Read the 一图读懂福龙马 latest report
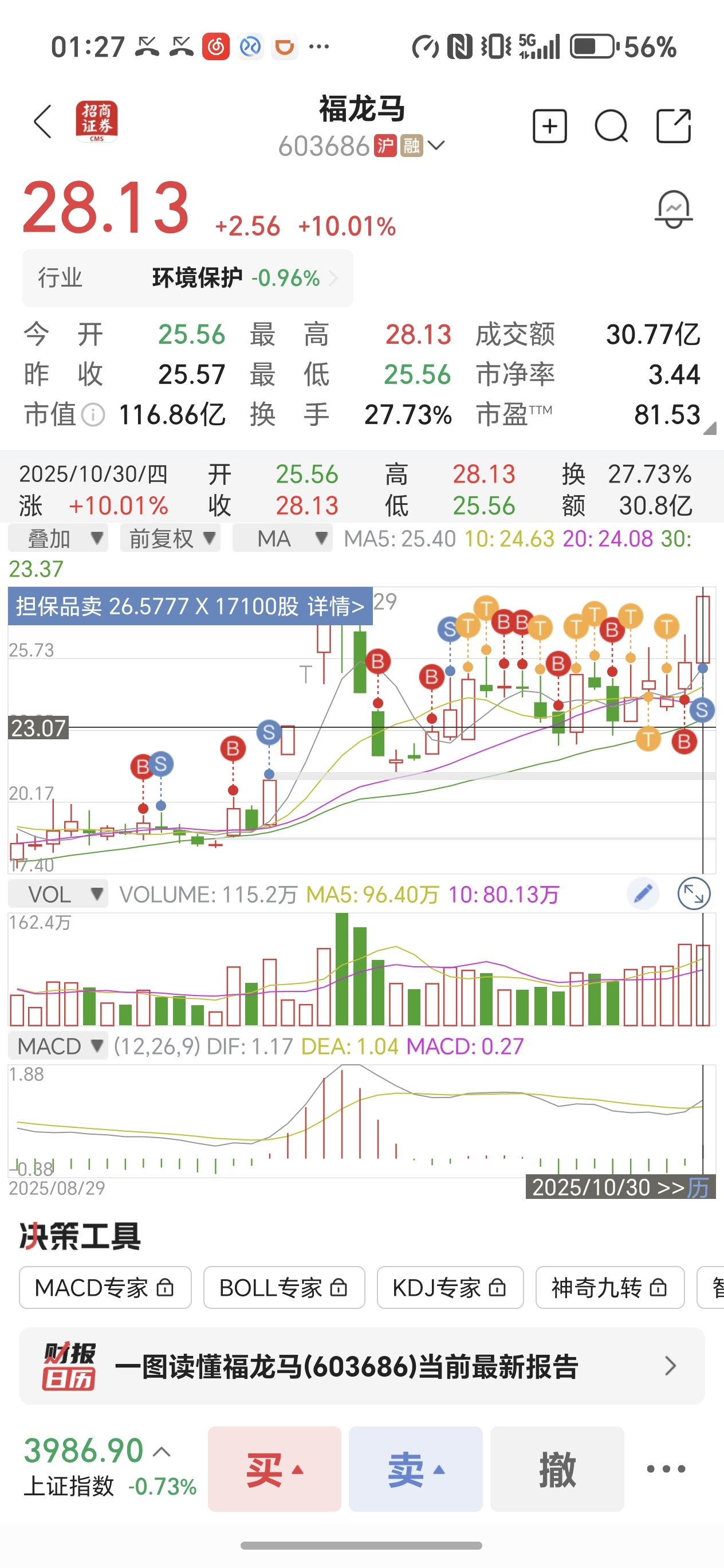 click(x=361, y=1366)
